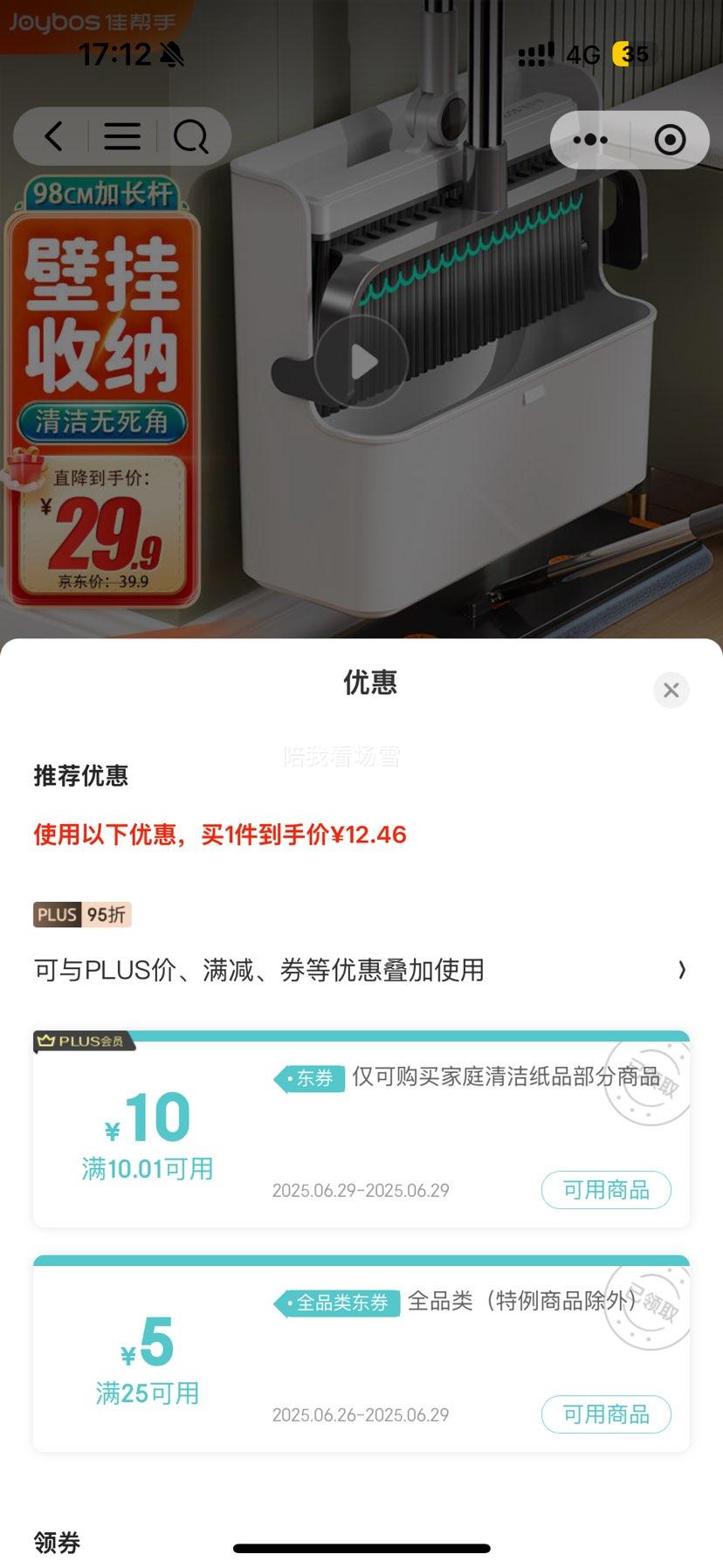Close the 优惠 panel
Viewport: 723px width, 1568px height.
click(x=671, y=691)
